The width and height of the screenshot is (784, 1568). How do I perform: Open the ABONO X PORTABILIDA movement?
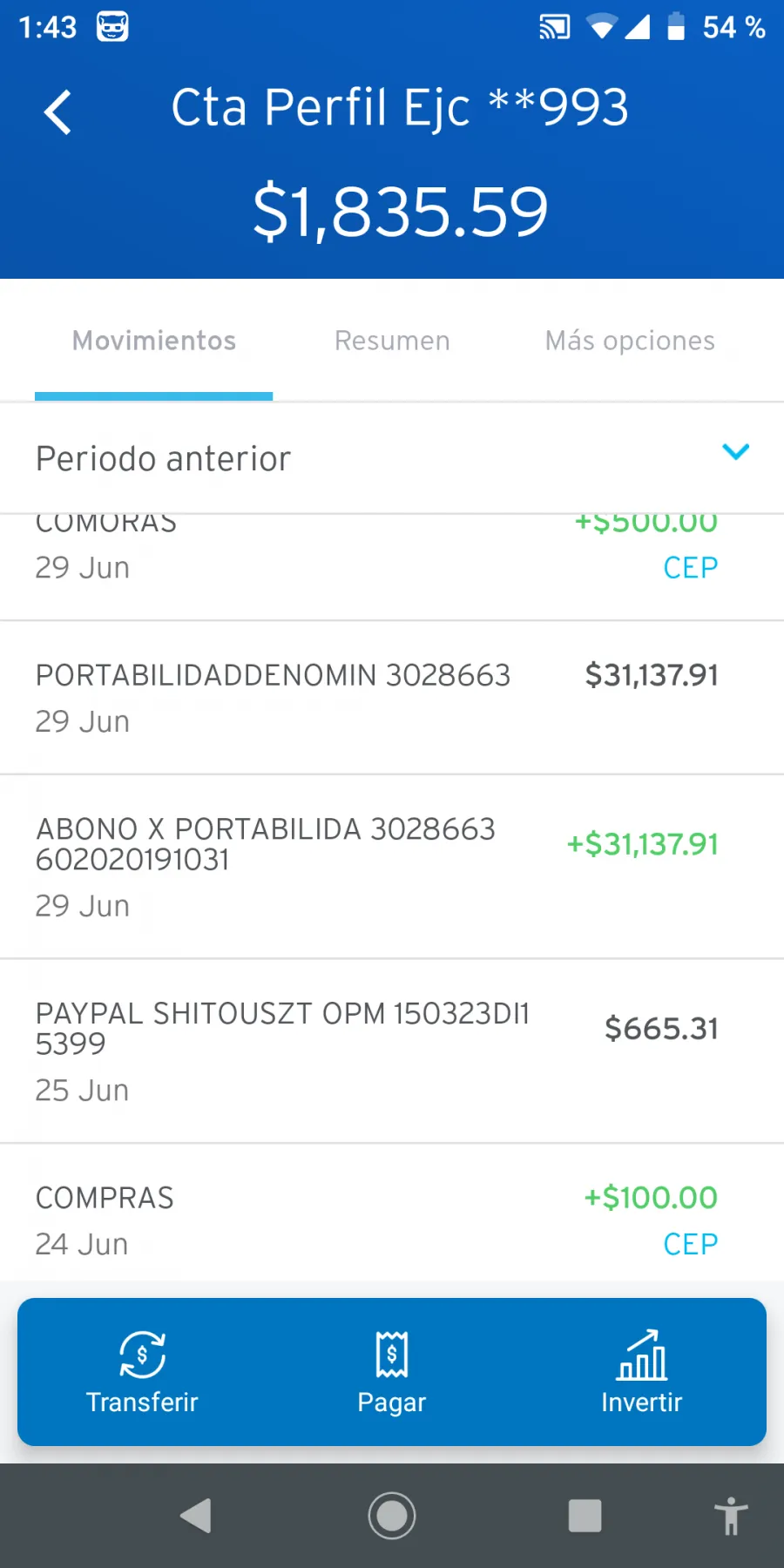tap(392, 867)
